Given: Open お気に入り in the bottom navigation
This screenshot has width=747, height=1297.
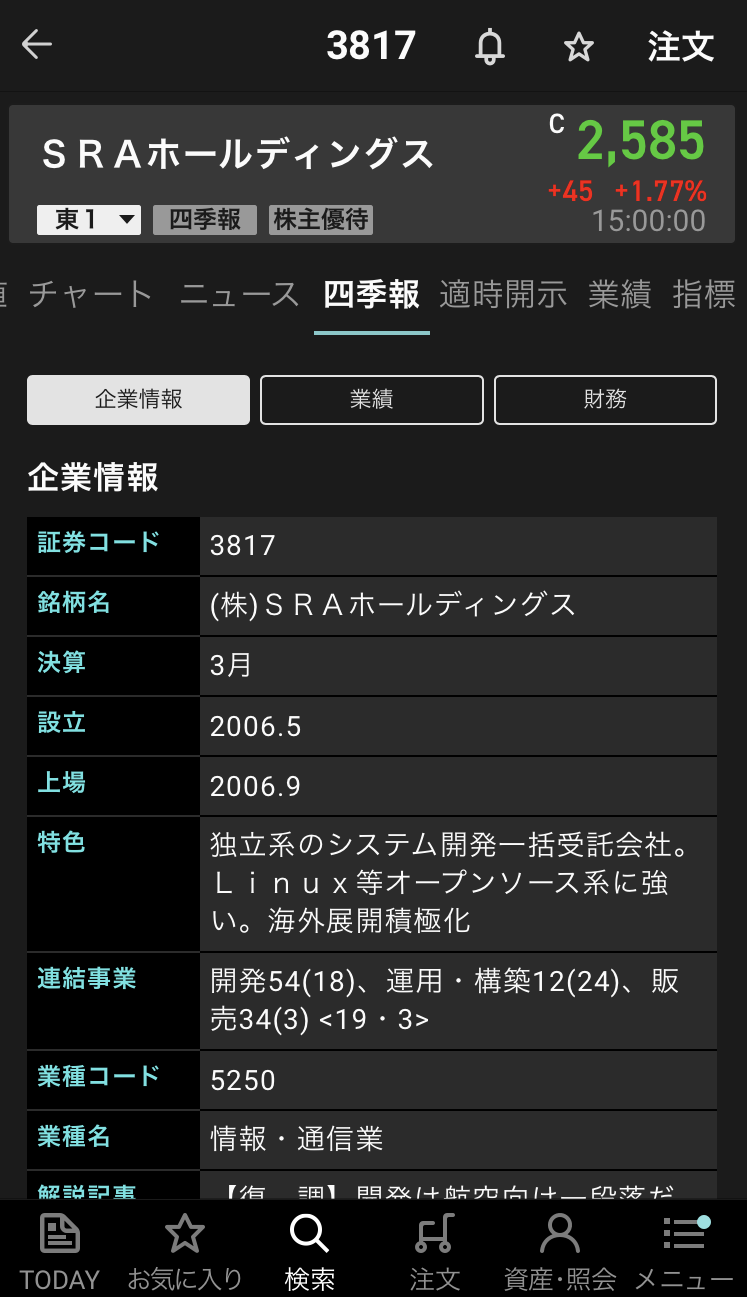Looking at the screenshot, I should coord(185,1250).
